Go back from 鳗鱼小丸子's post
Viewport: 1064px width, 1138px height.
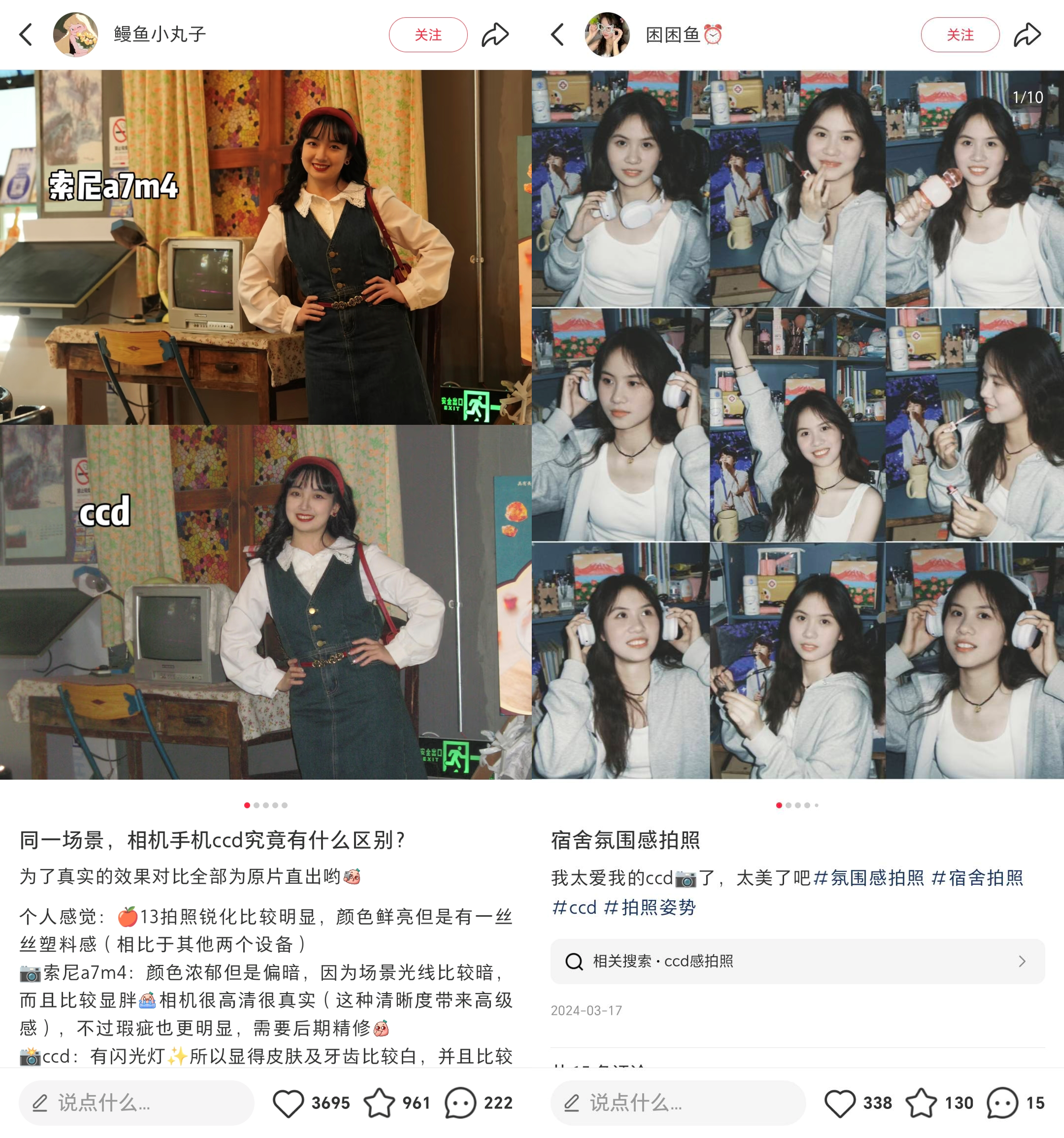tap(26, 35)
